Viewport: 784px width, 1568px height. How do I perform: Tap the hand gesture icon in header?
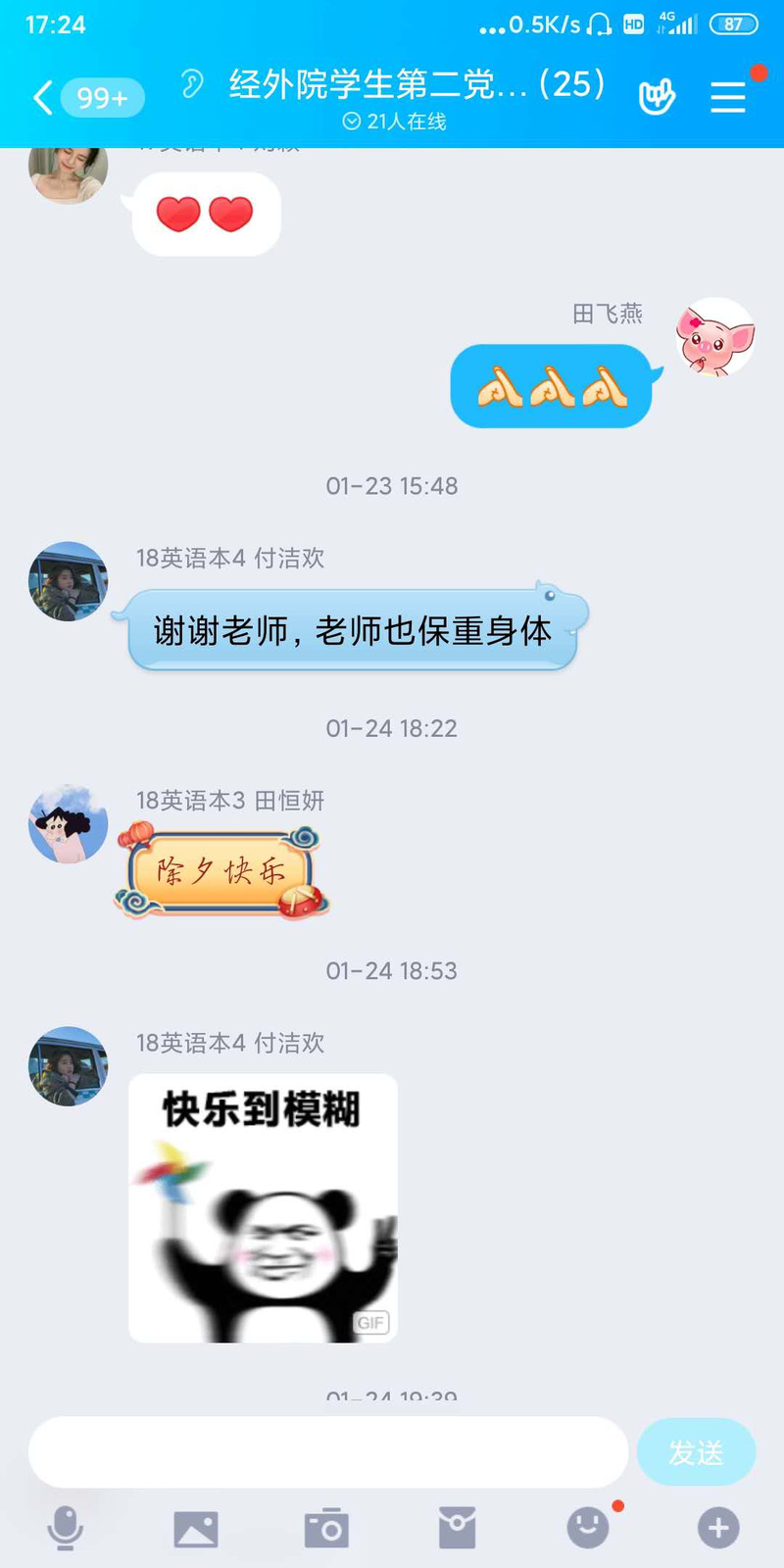coord(657,97)
